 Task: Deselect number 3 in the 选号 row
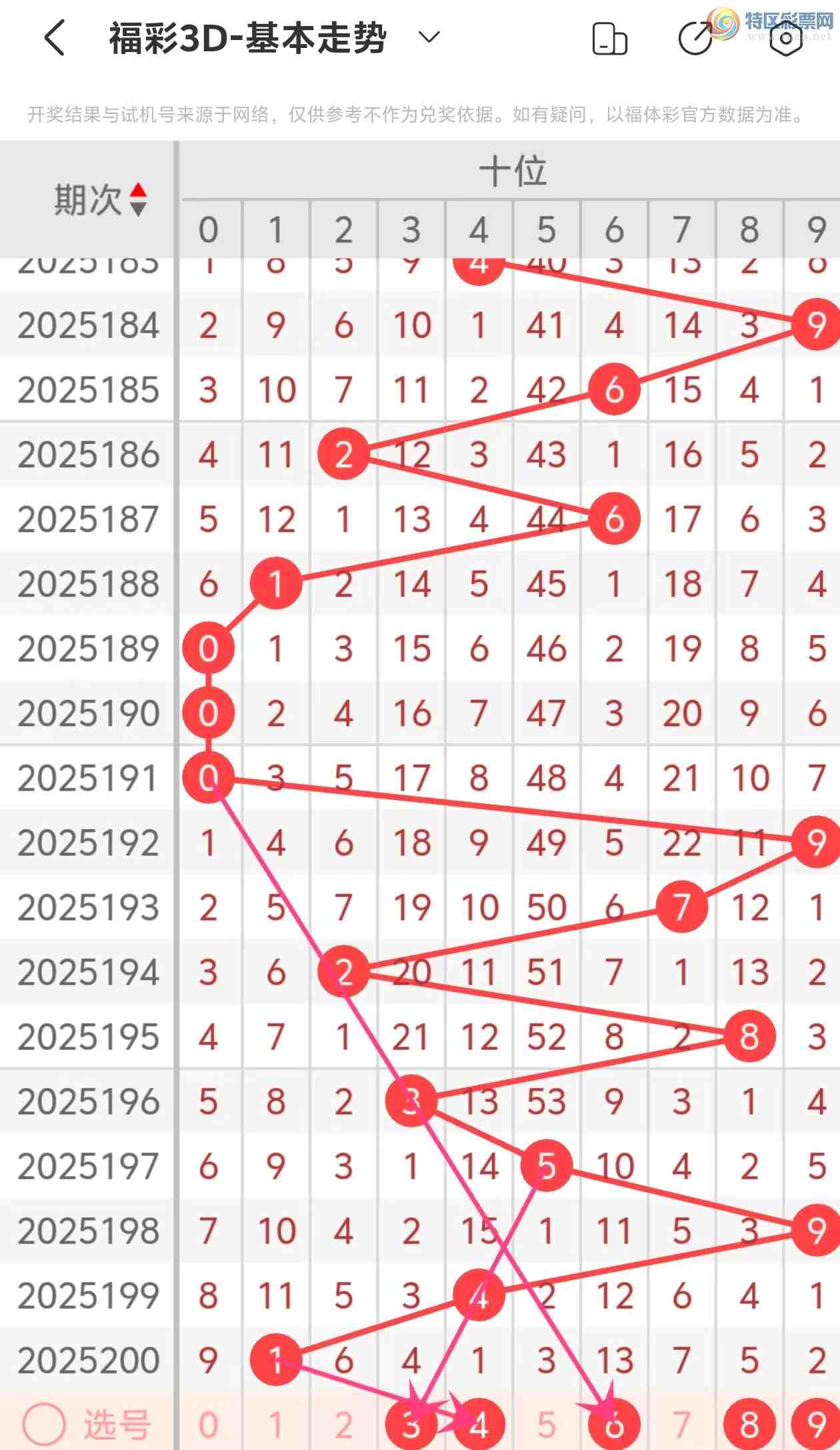point(411,1425)
